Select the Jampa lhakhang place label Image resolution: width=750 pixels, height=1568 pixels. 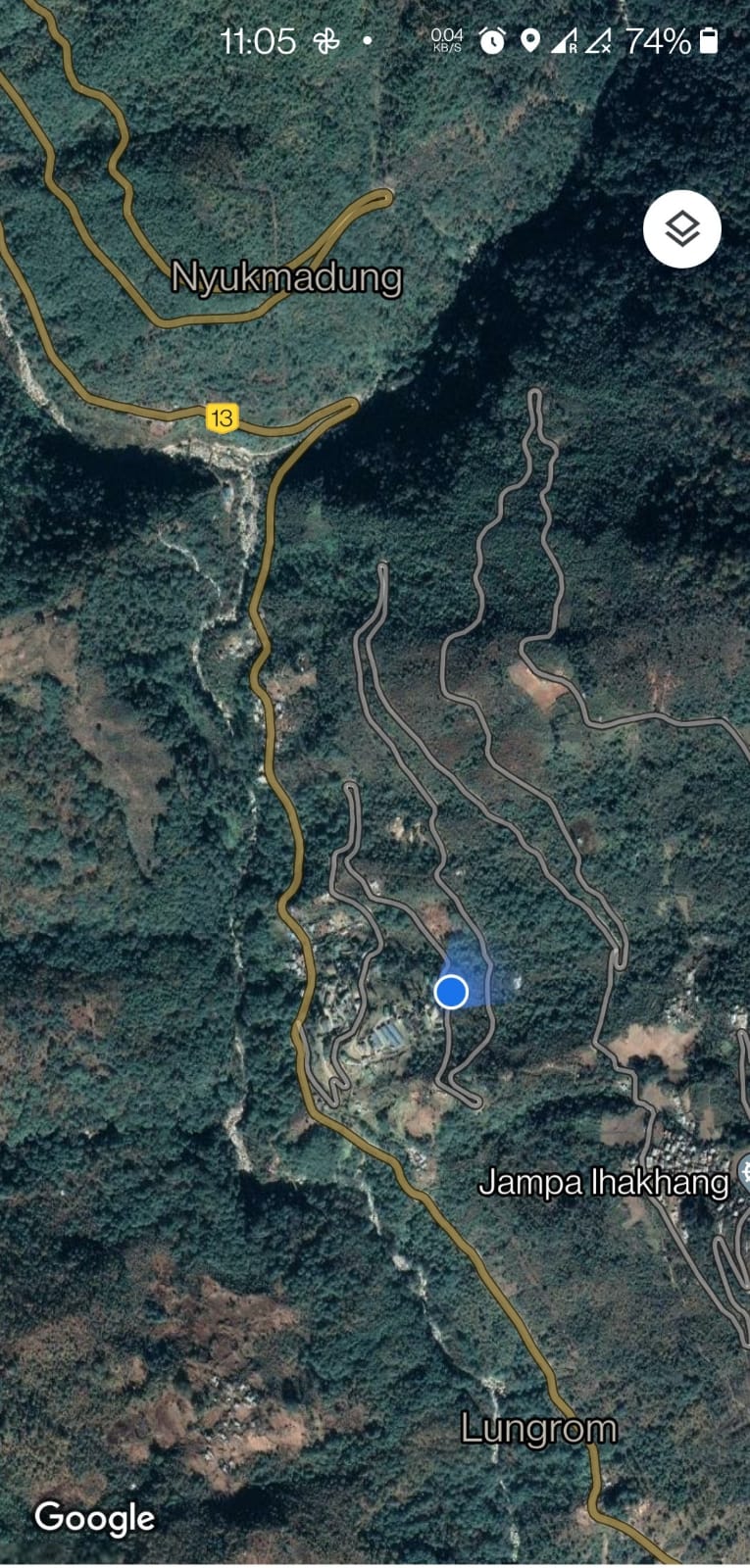(604, 1183)
